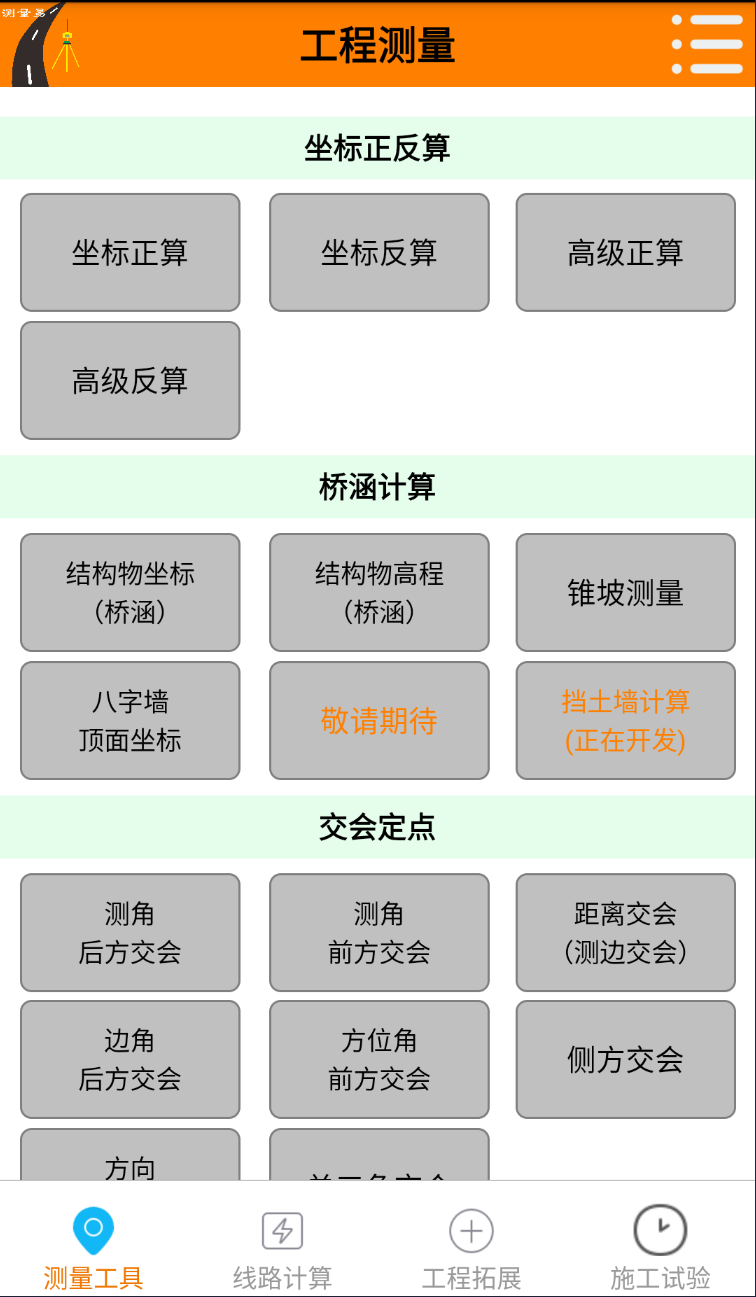
Task: Select the location pin icon for 测量工具
Action: 93,1229
